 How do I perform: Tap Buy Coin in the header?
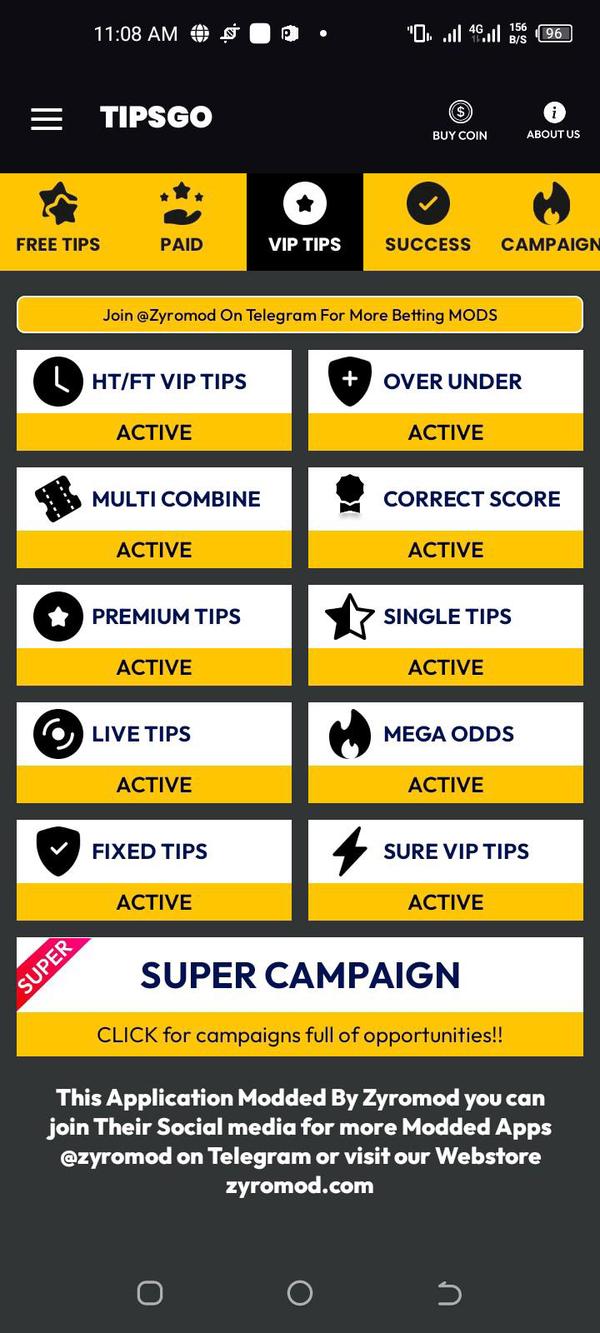(x=459, y=121)
